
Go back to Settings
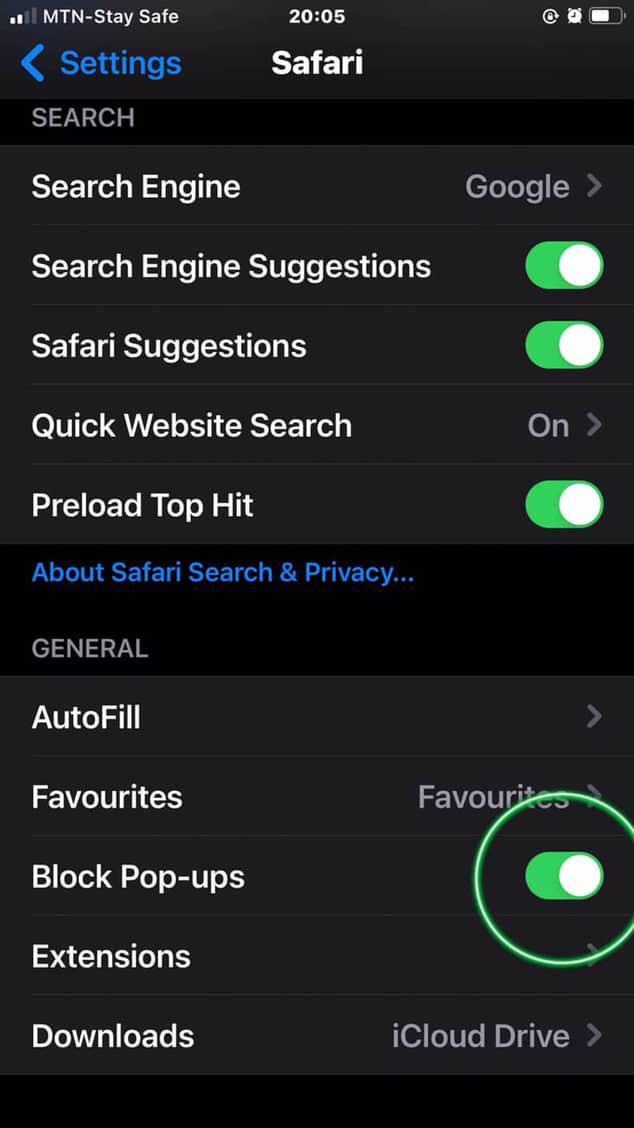point(100,63)
